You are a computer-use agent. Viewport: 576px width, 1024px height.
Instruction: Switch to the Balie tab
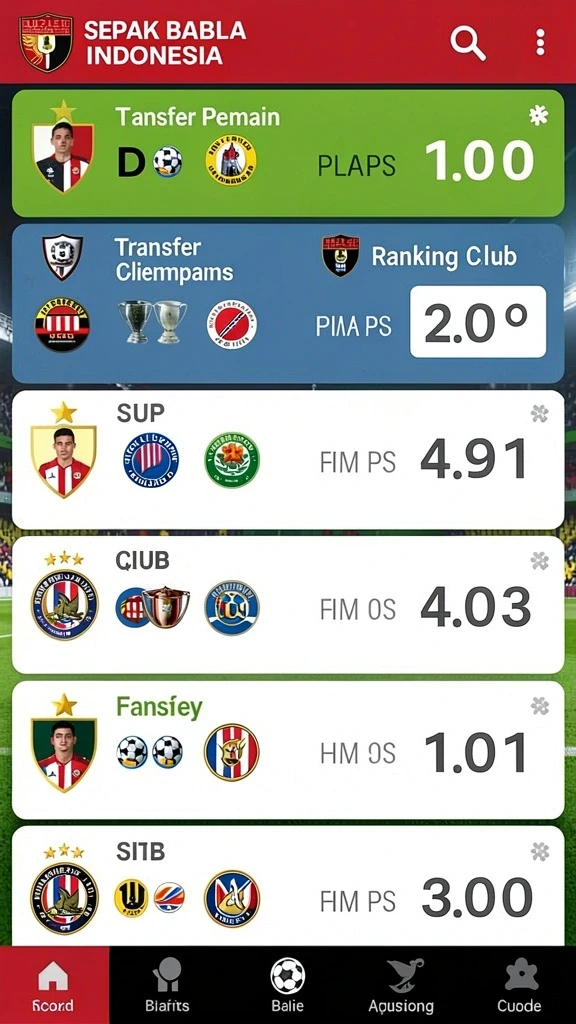pos(287,985)
